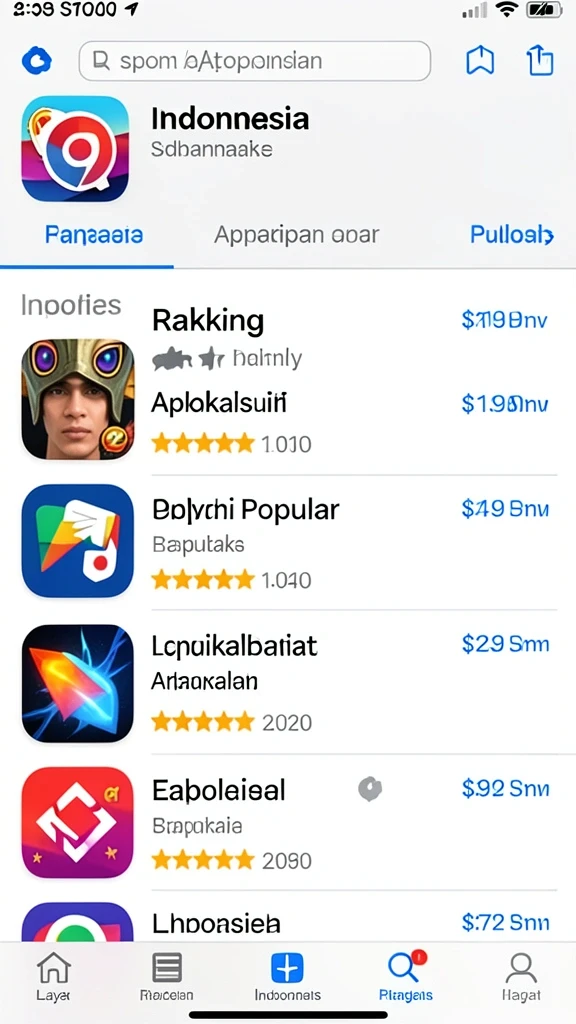
Task: Switch to the Appartipan obar tab
Action: click(x=296, y=234)
